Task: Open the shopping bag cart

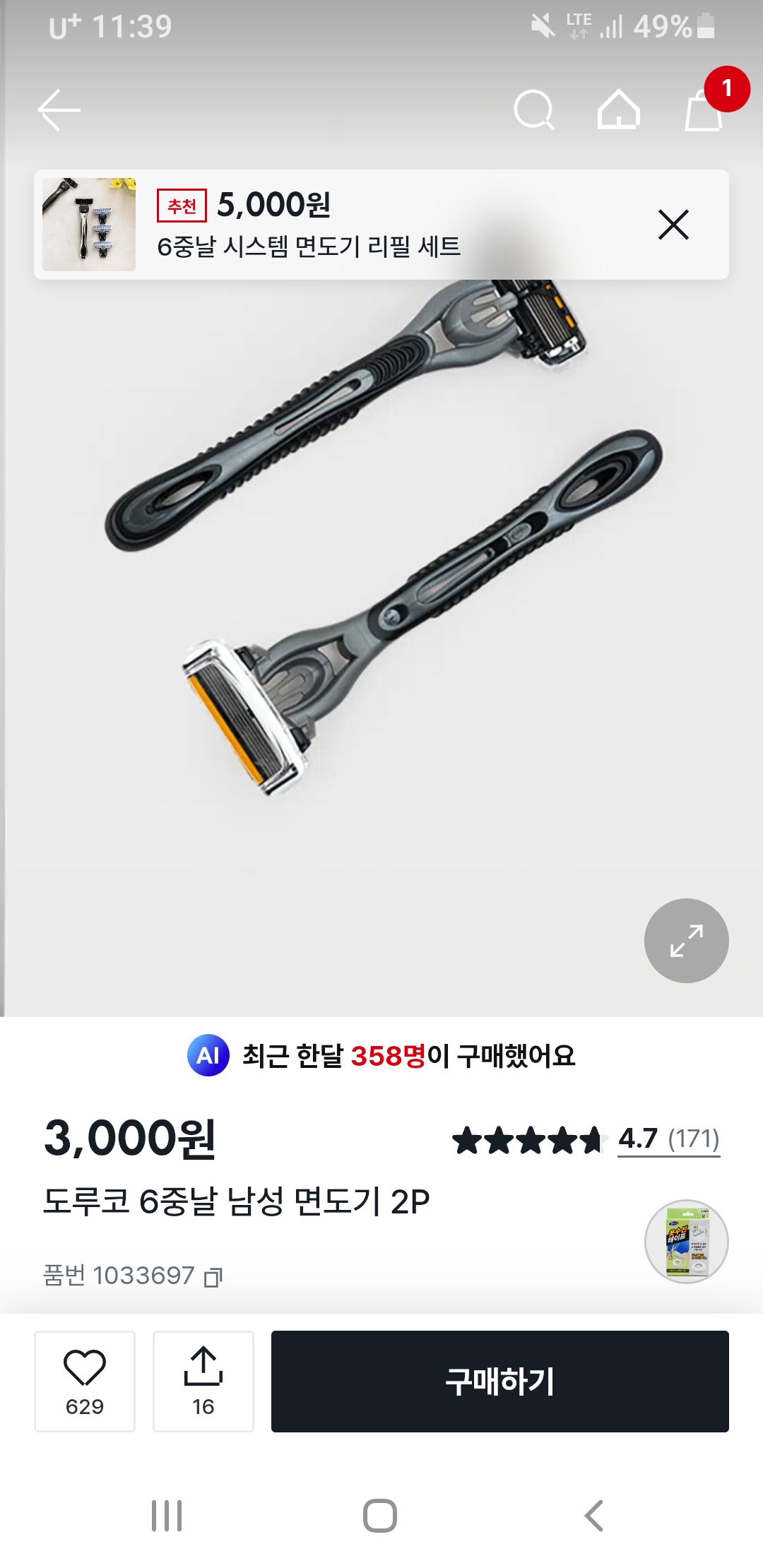Action: [704, 112]
